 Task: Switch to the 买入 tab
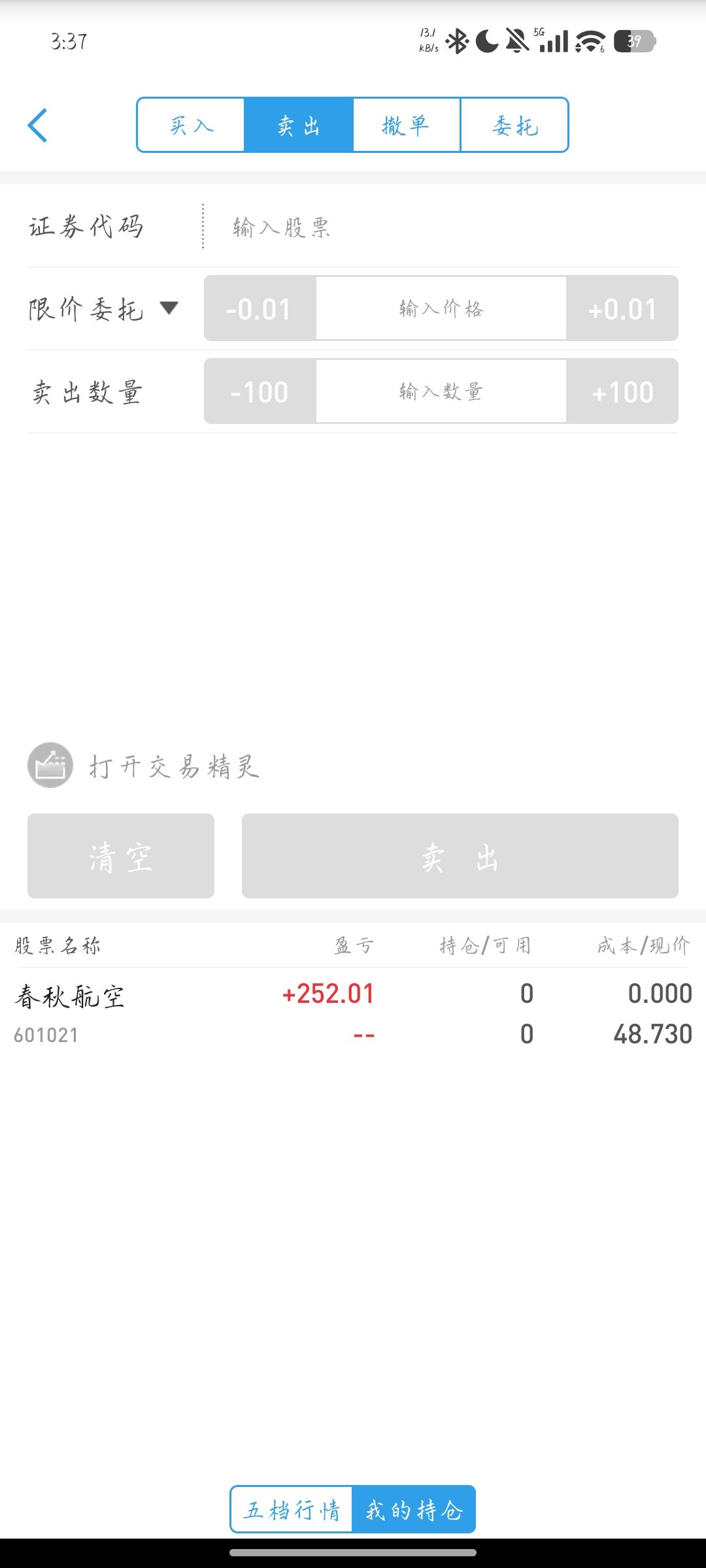pos(191,125)
